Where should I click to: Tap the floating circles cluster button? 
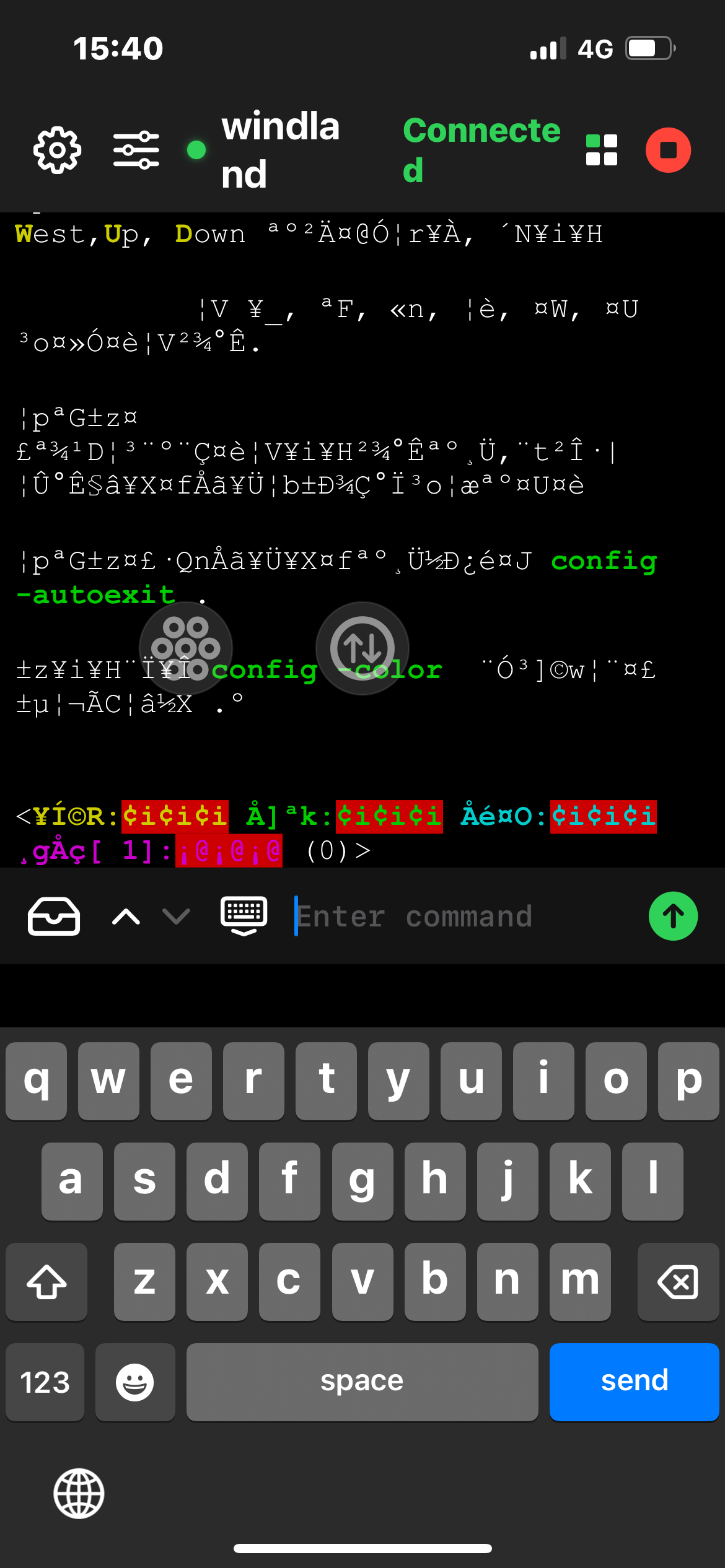pos(185,648)
